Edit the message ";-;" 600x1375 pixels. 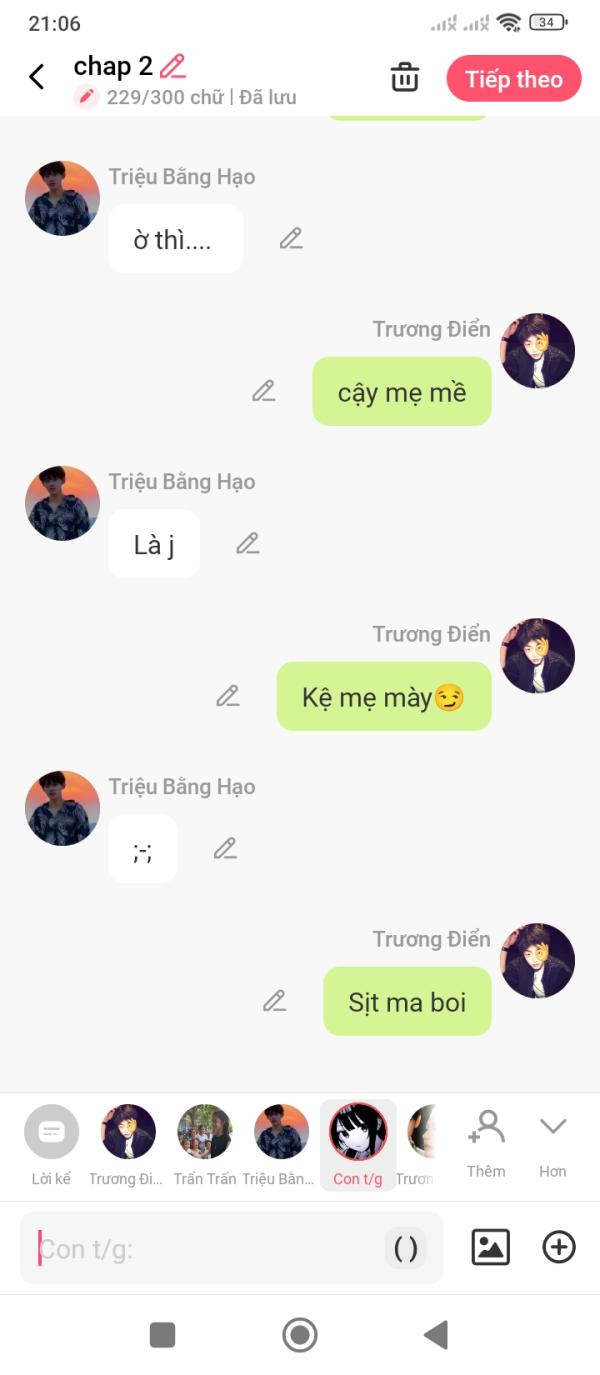click(x=225, y=848)
